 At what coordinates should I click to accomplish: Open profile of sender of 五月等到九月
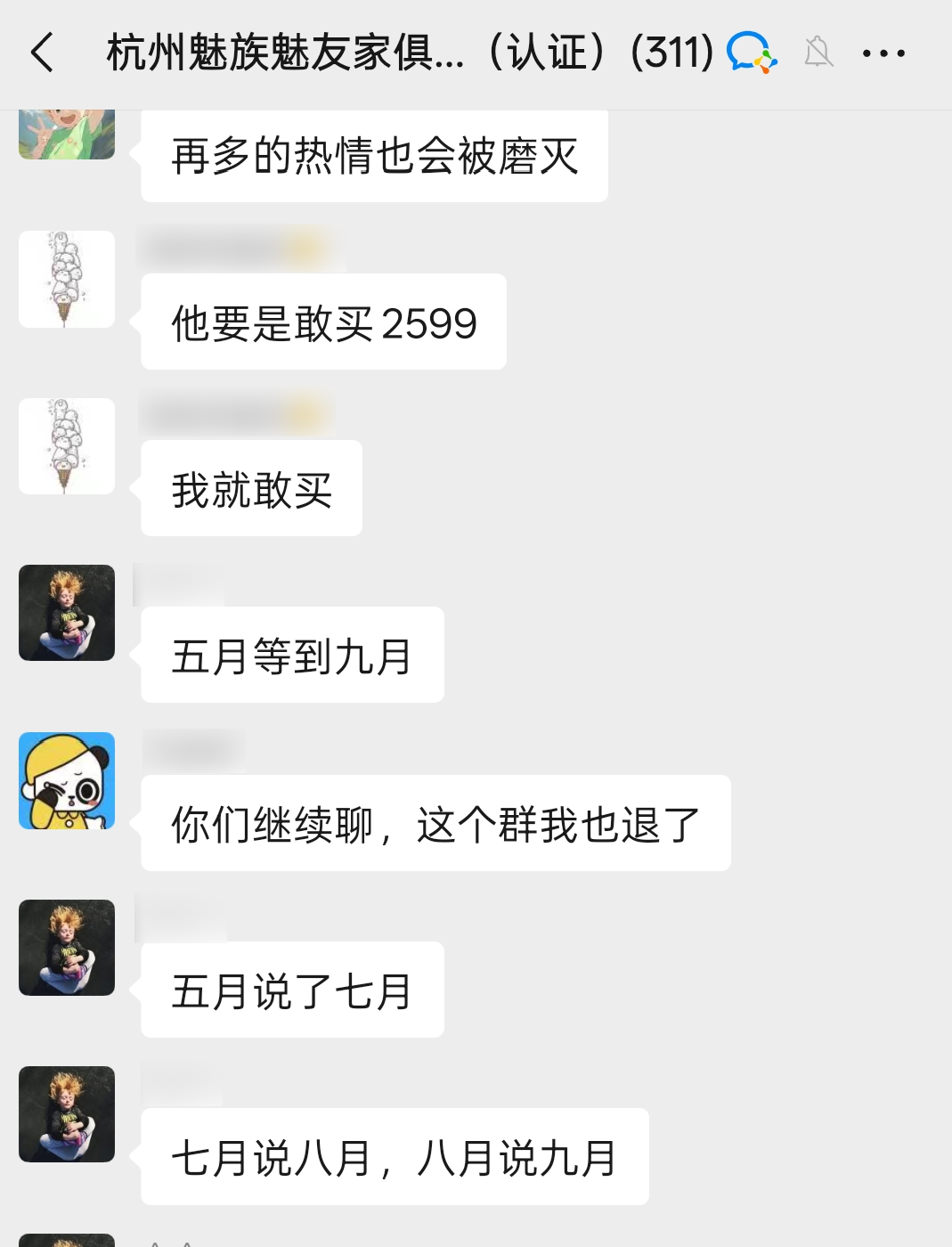[x=67, y=613]
